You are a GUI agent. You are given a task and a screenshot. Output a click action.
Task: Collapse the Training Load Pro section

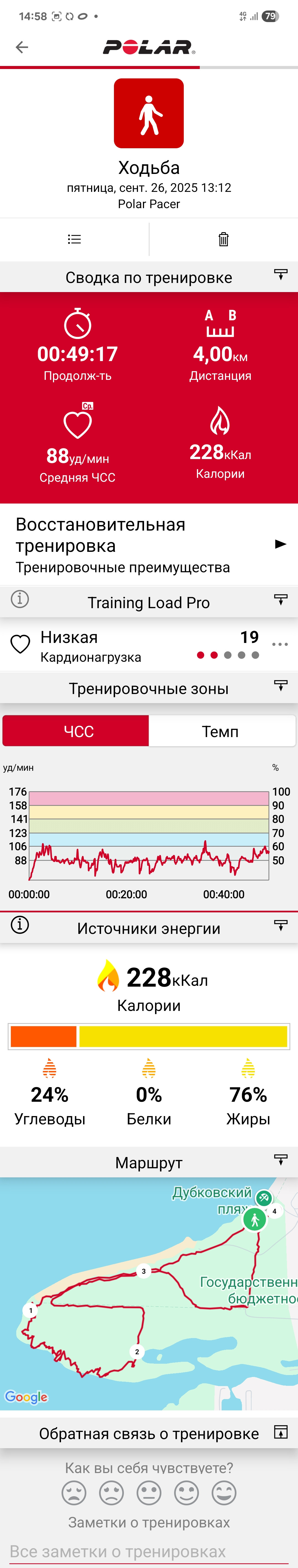280,600
